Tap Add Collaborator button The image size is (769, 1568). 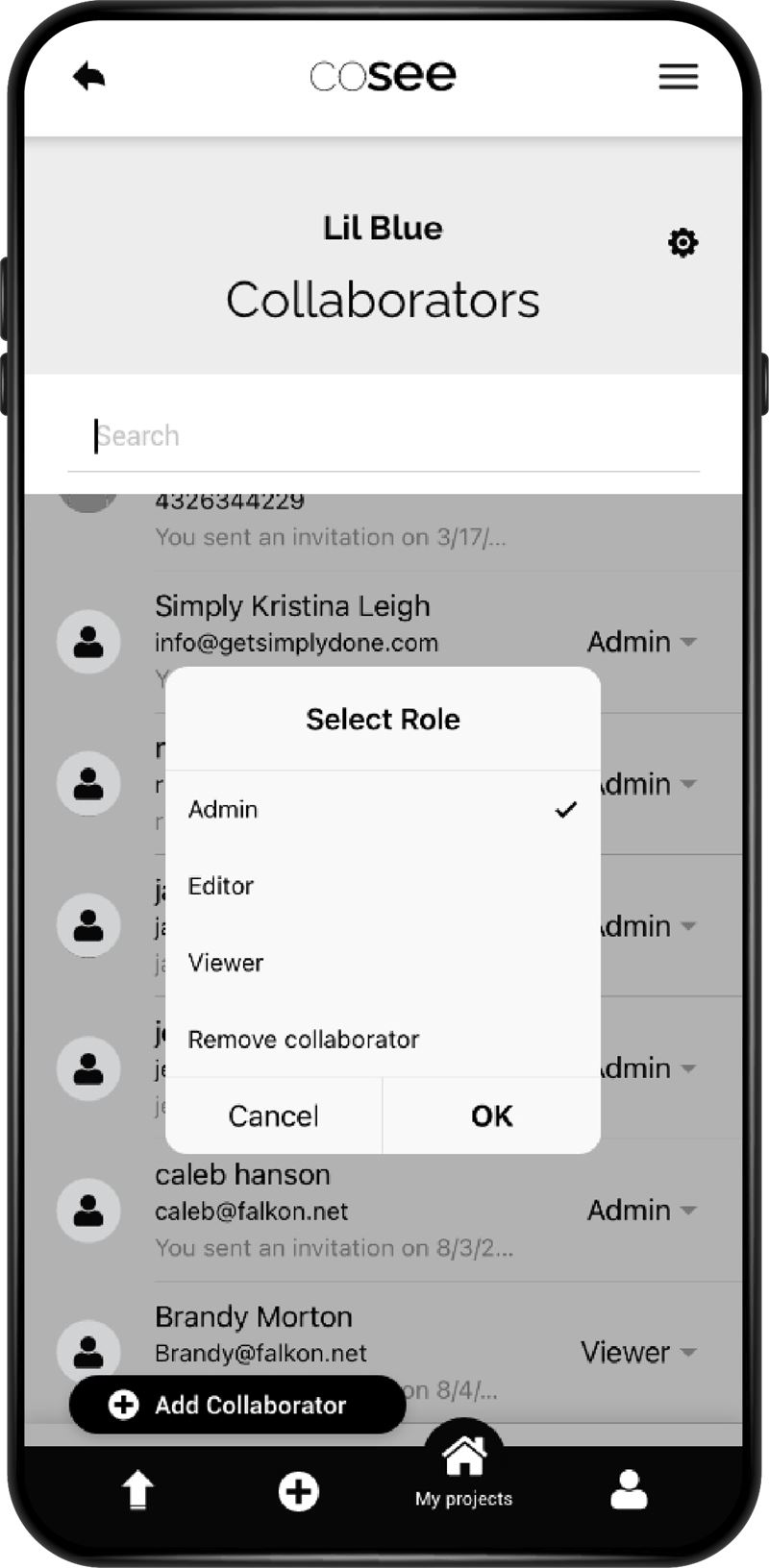click(237, 1405)
